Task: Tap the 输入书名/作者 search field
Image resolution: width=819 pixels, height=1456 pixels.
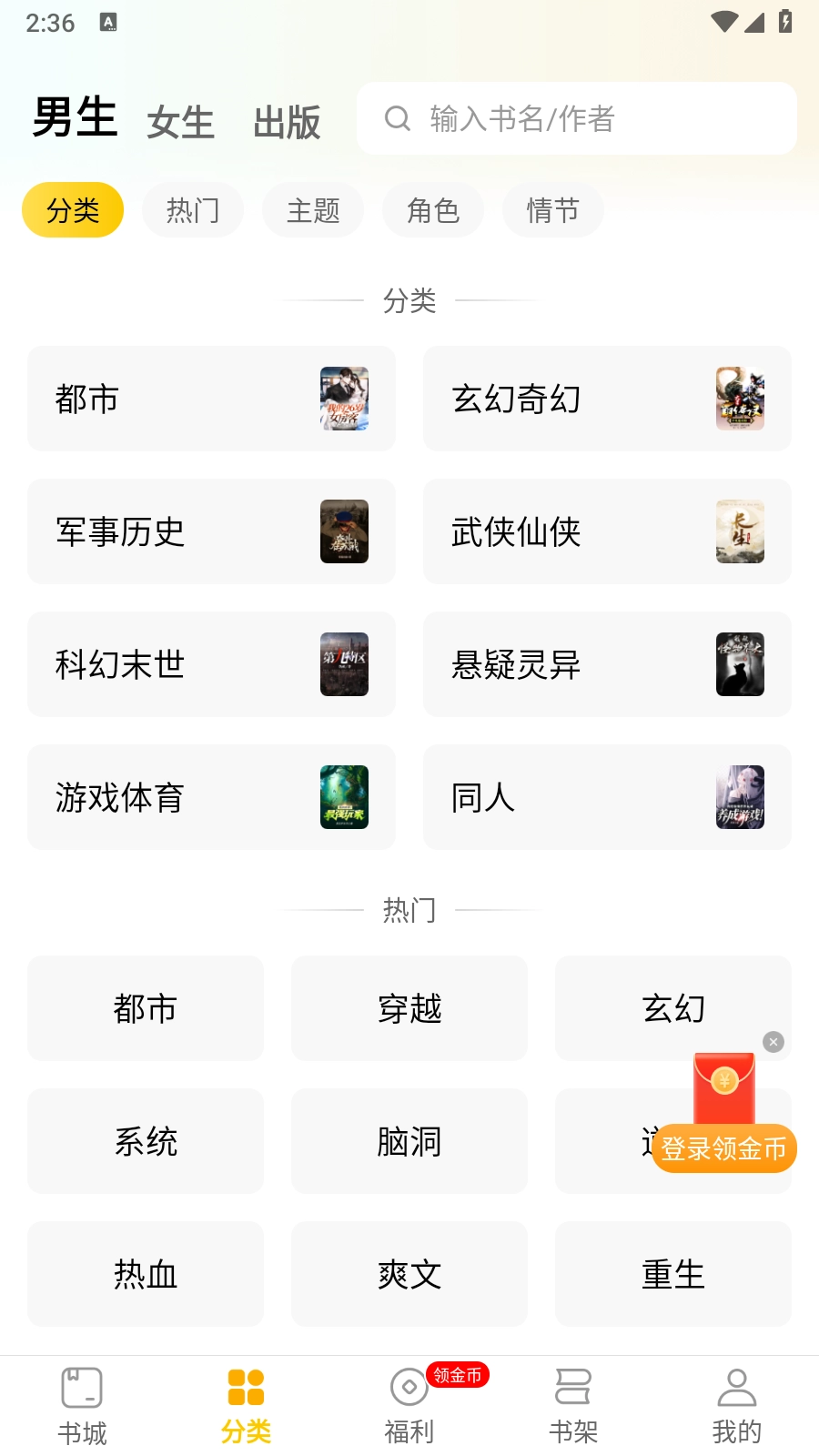Action: click(x=577, y=117)
